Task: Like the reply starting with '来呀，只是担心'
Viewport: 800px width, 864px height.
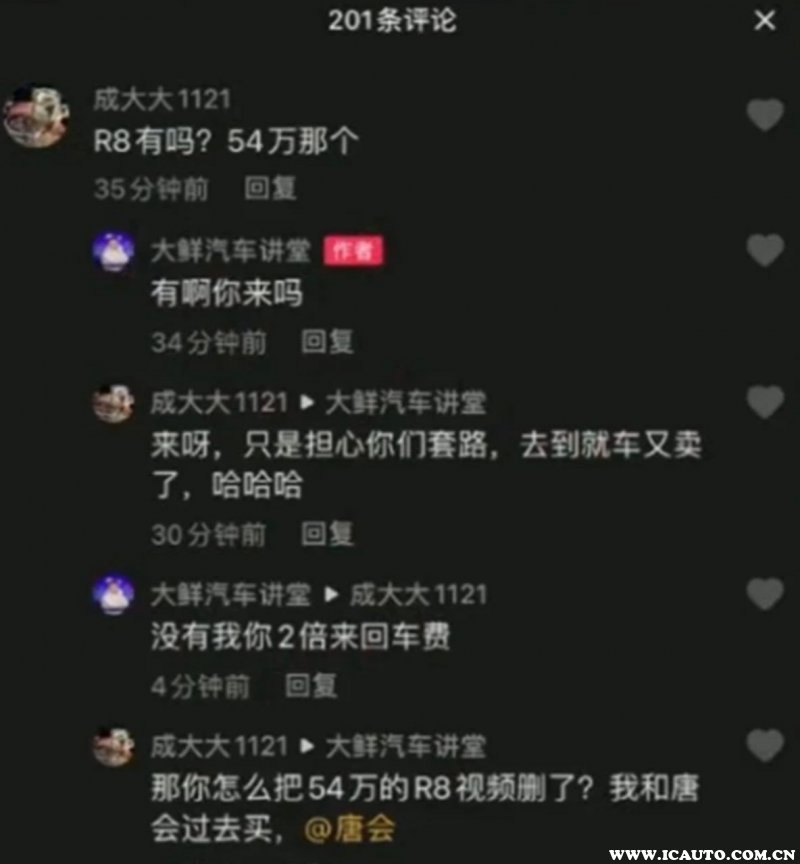Action: (x=765, y=402)
